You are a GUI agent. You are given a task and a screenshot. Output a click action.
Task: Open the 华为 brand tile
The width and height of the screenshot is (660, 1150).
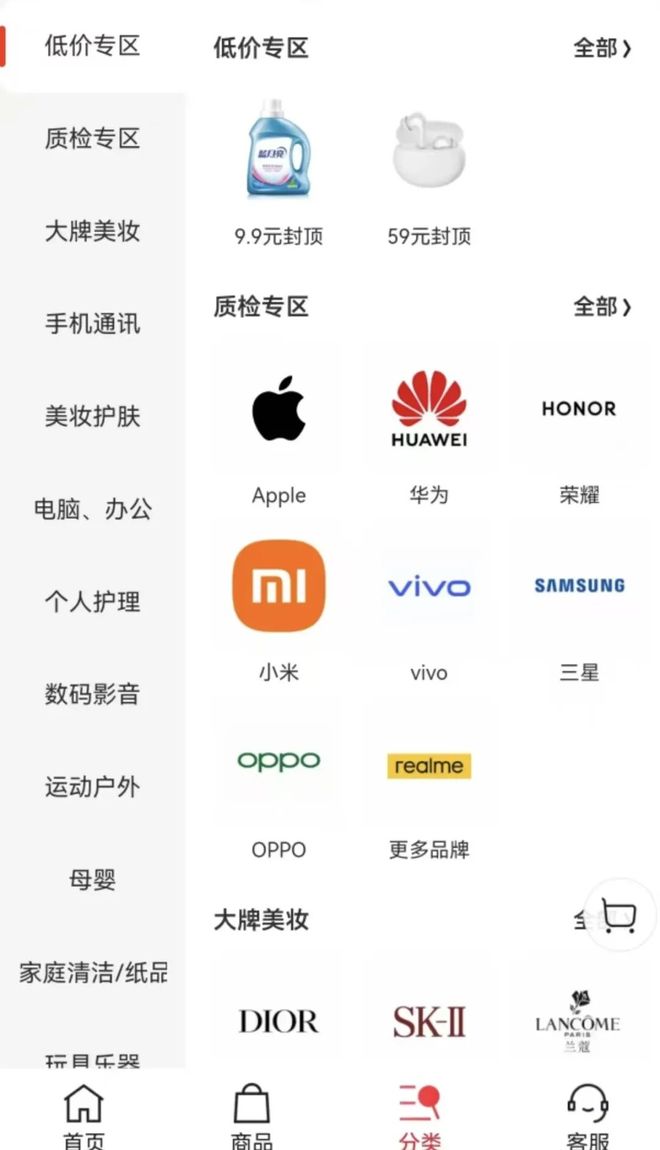(429, 428)
